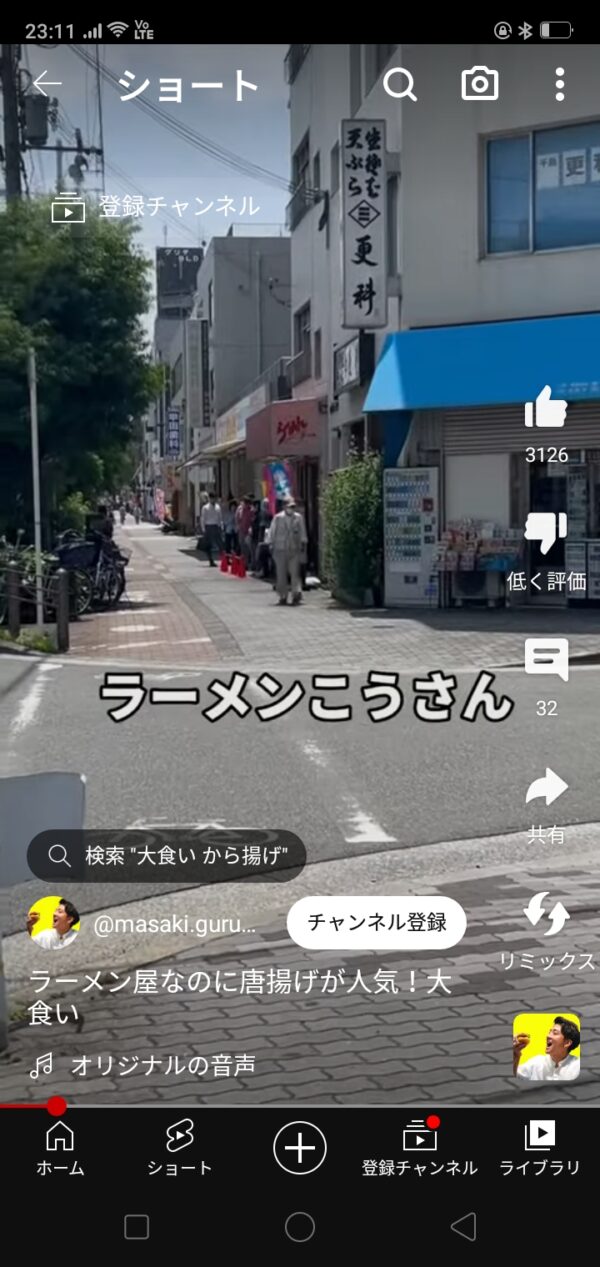
Task: Open search from the top bar
Action: click(x=400, y=85)
